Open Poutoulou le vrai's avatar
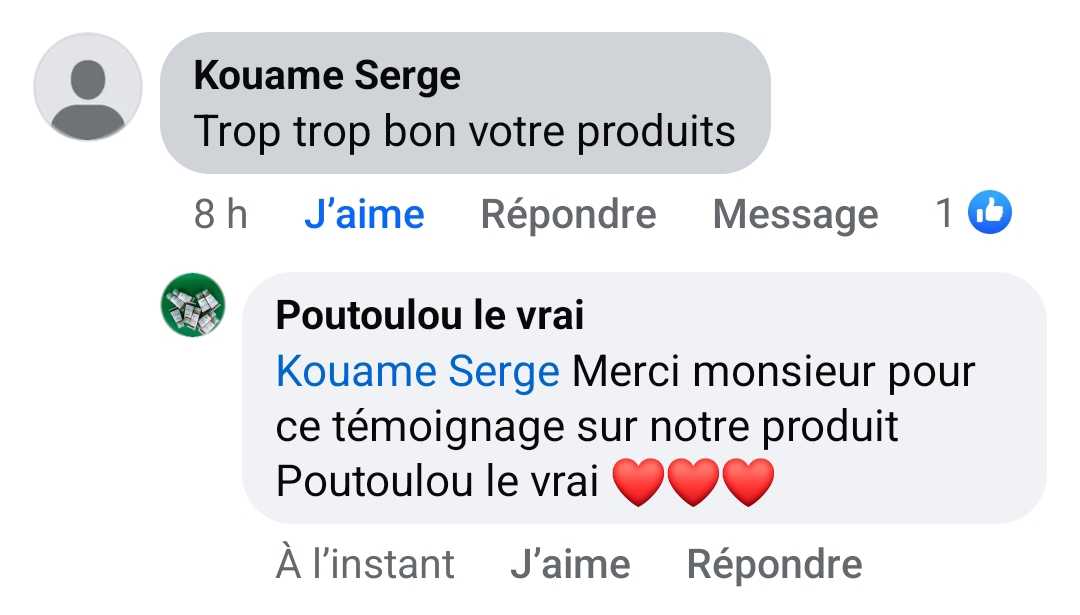 coord(193,305)
